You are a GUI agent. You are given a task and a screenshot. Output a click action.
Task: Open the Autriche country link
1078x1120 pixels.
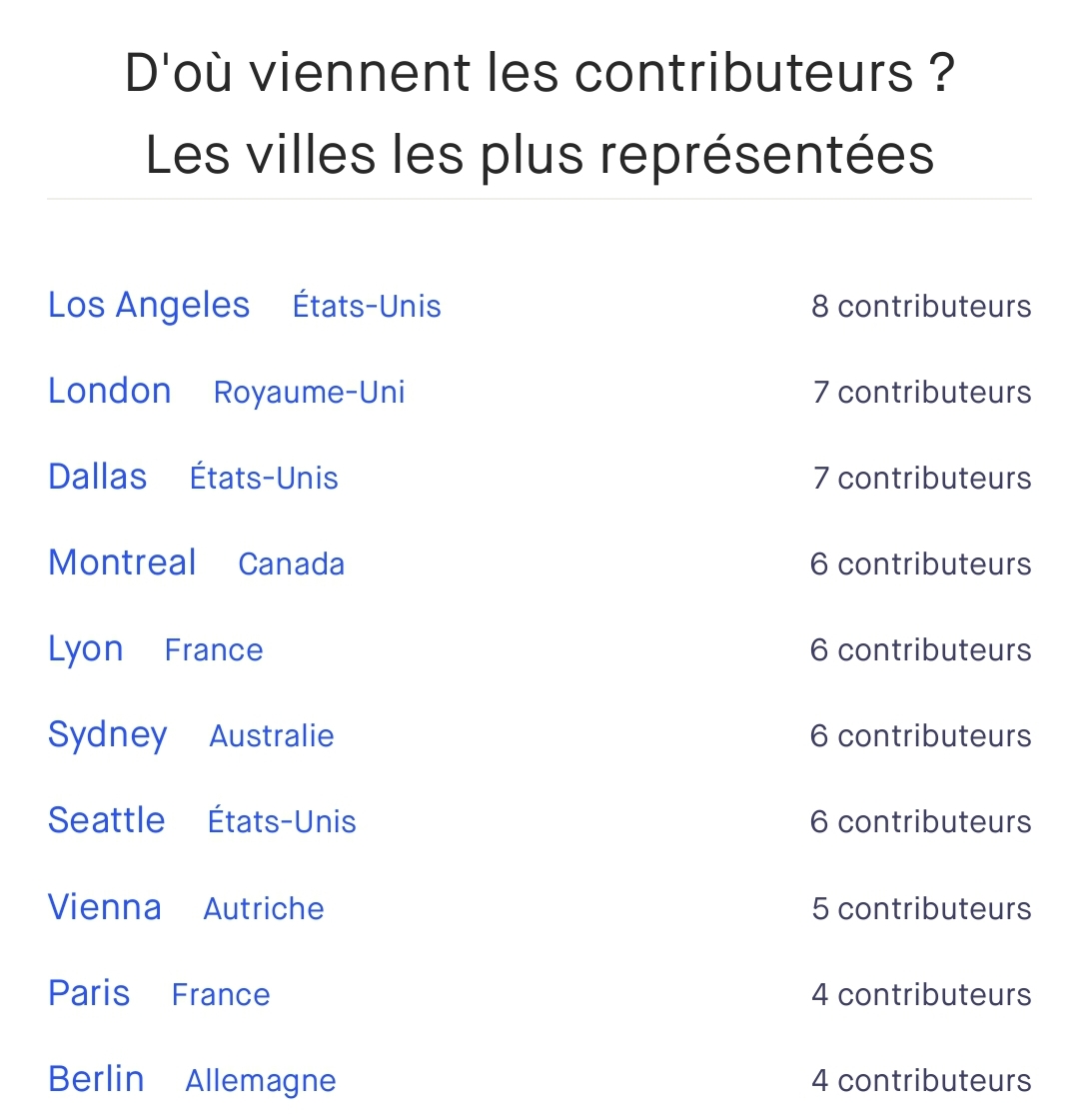click(x=264, y=909)
